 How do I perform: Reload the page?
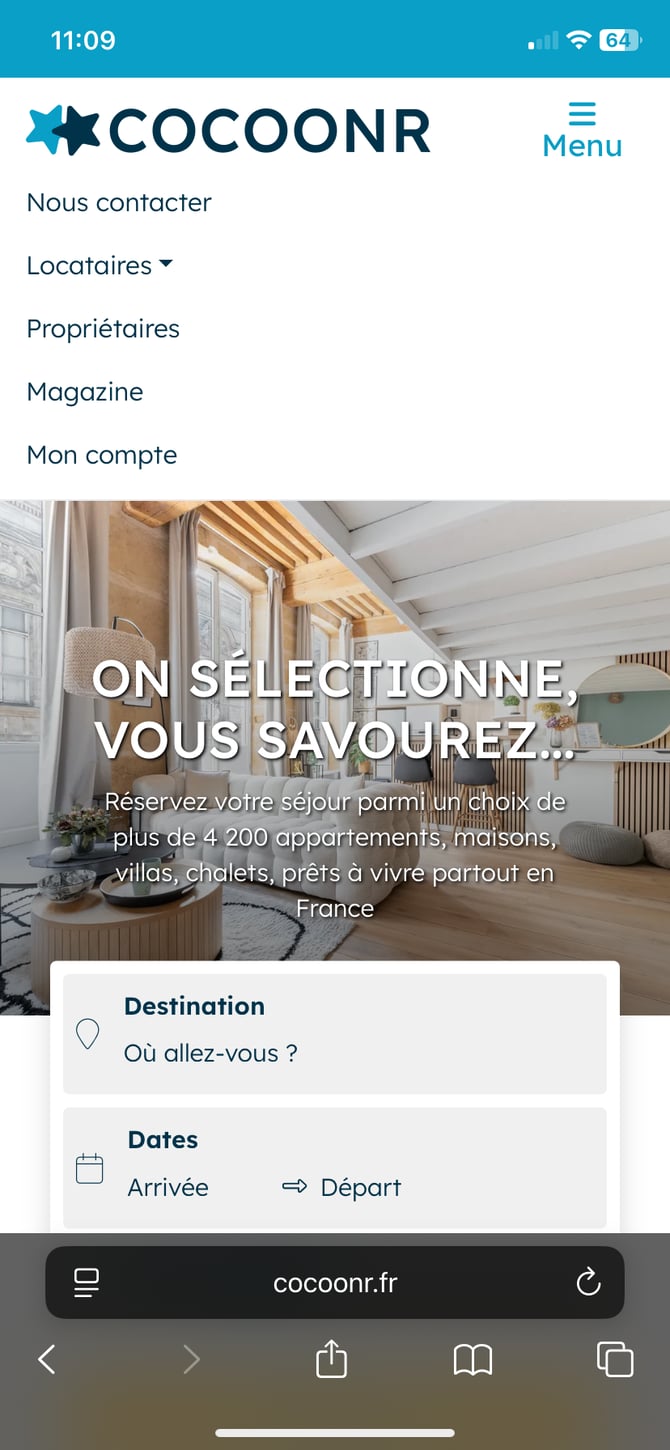(x=588, y=1282)
